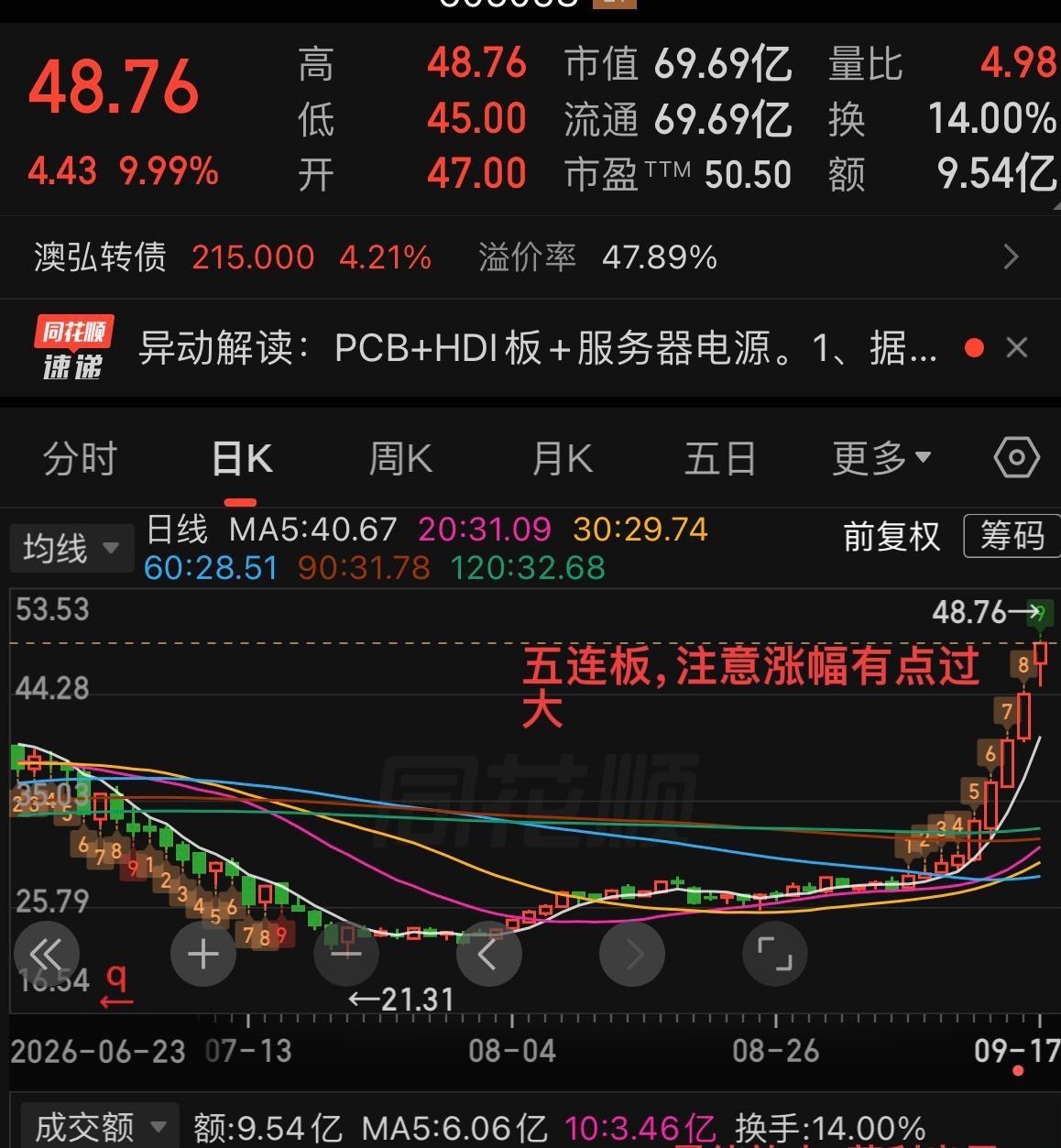Open the 均线 indicator dropdown
This screenshot has height=1148, width=1061.
[x=71, y=549]
